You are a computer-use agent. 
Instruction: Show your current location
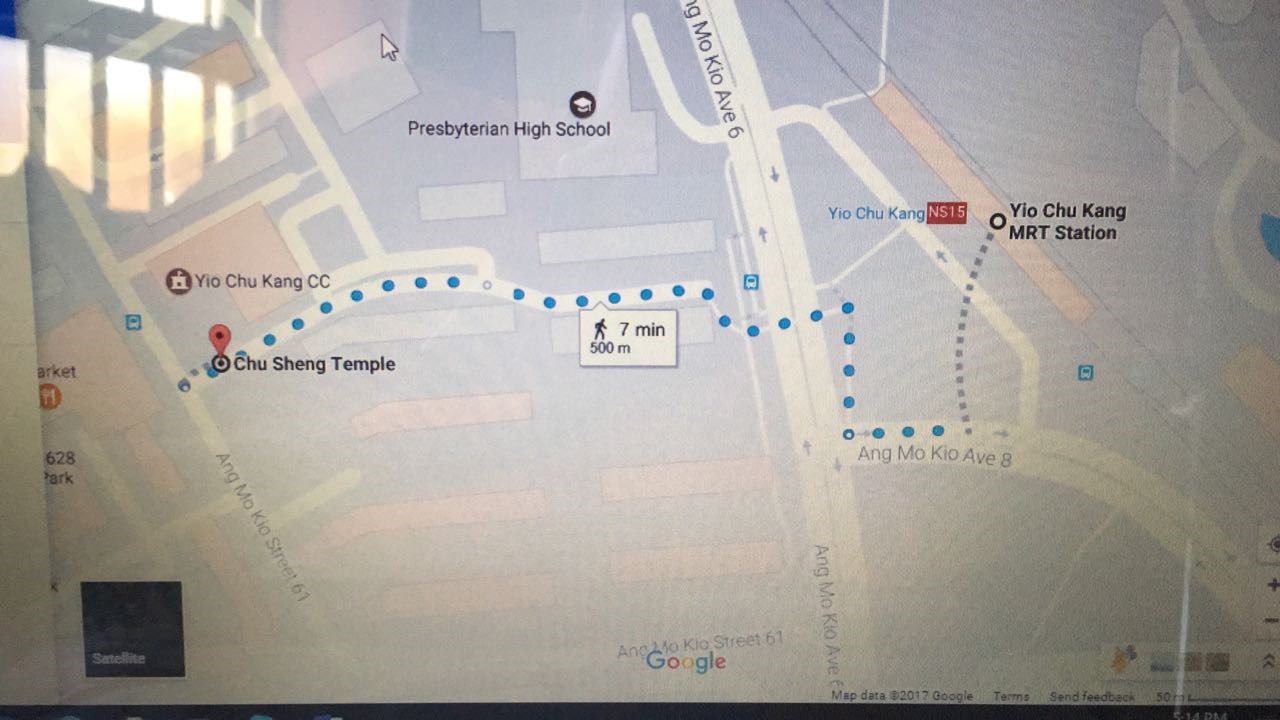(x=1272, y=544)
